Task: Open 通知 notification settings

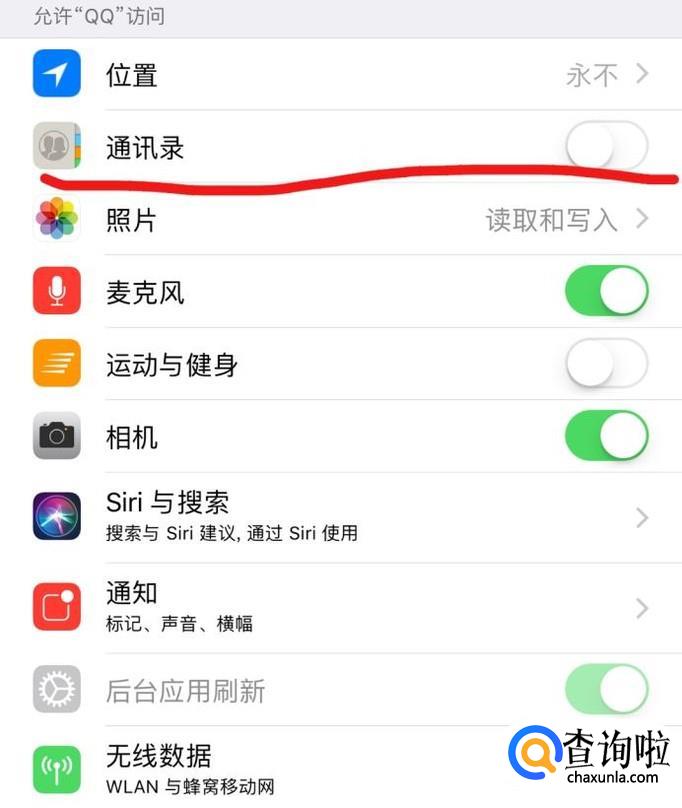Action: (x=341, y=608)
